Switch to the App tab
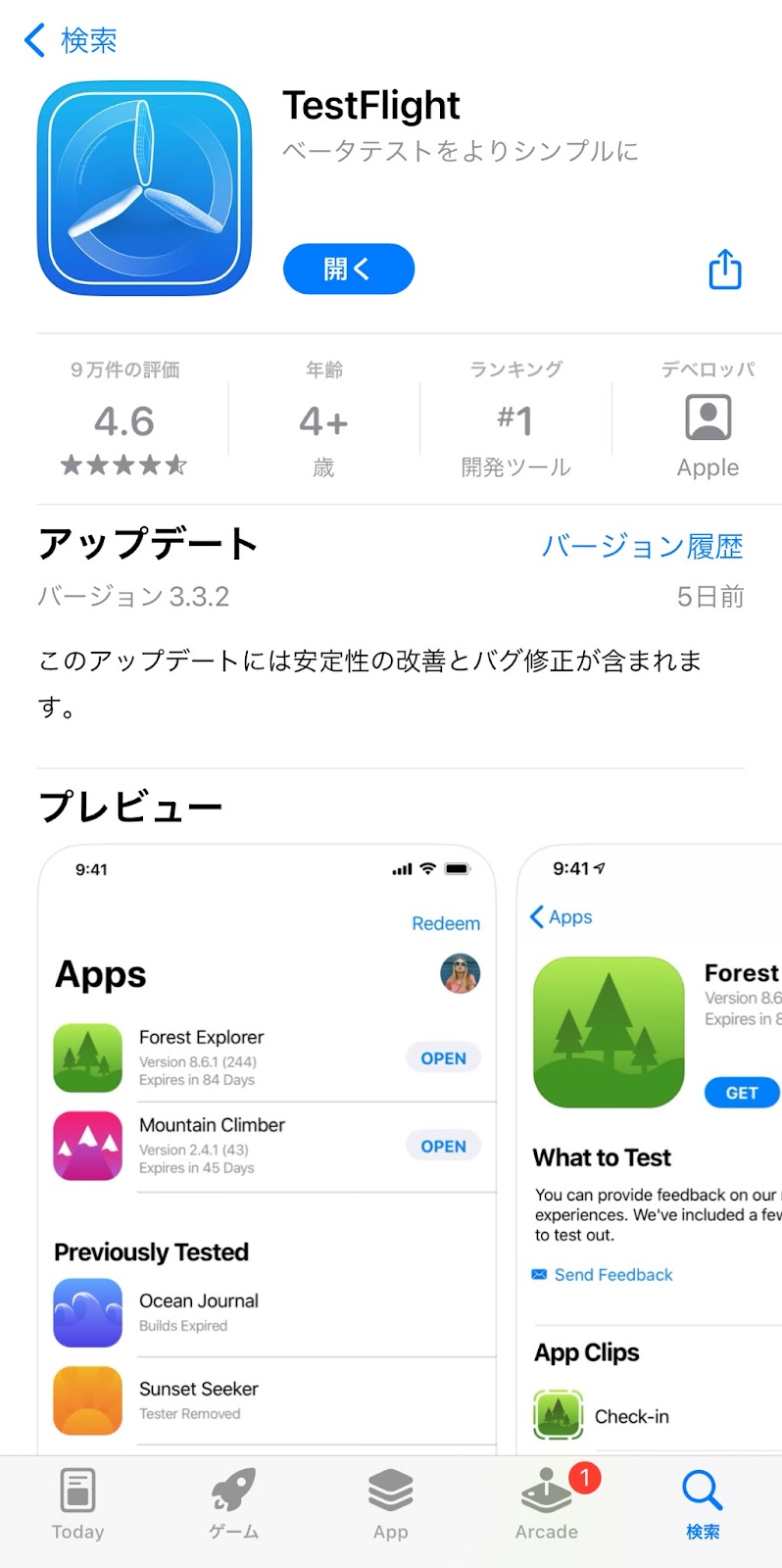 coord(390,1504)
